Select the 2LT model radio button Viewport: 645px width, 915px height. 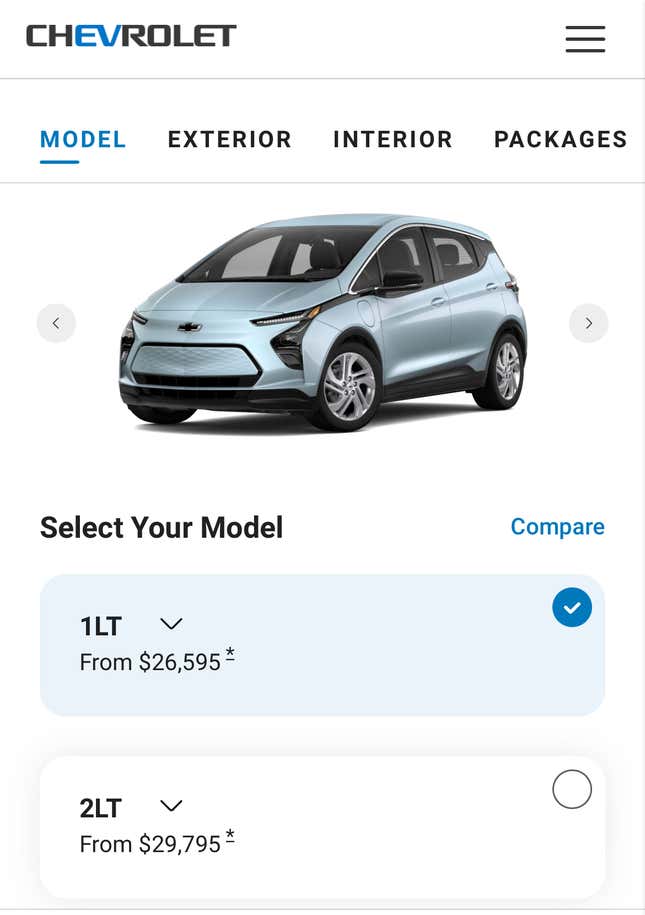[x=572, y=789]
